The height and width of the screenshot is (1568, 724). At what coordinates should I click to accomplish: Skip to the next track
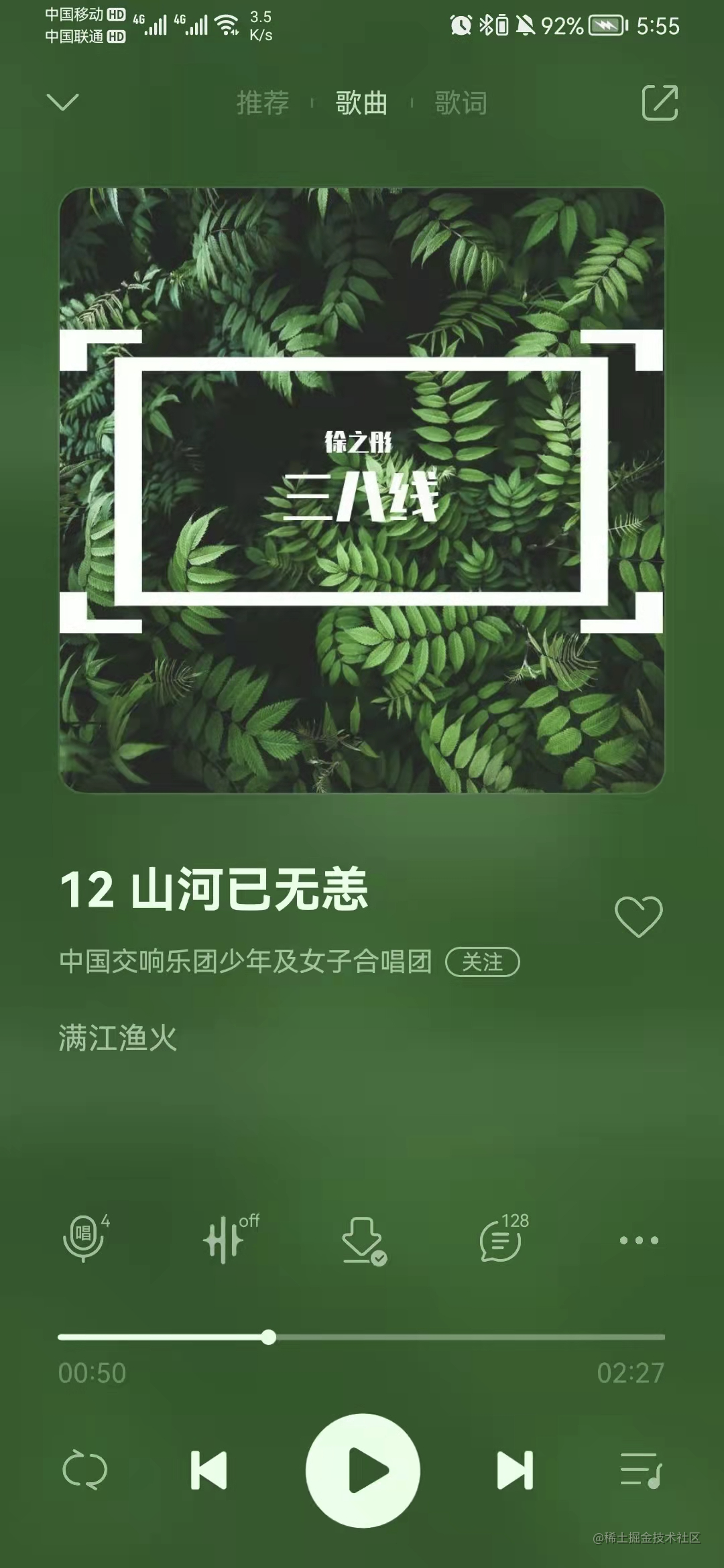point(515,1470)
